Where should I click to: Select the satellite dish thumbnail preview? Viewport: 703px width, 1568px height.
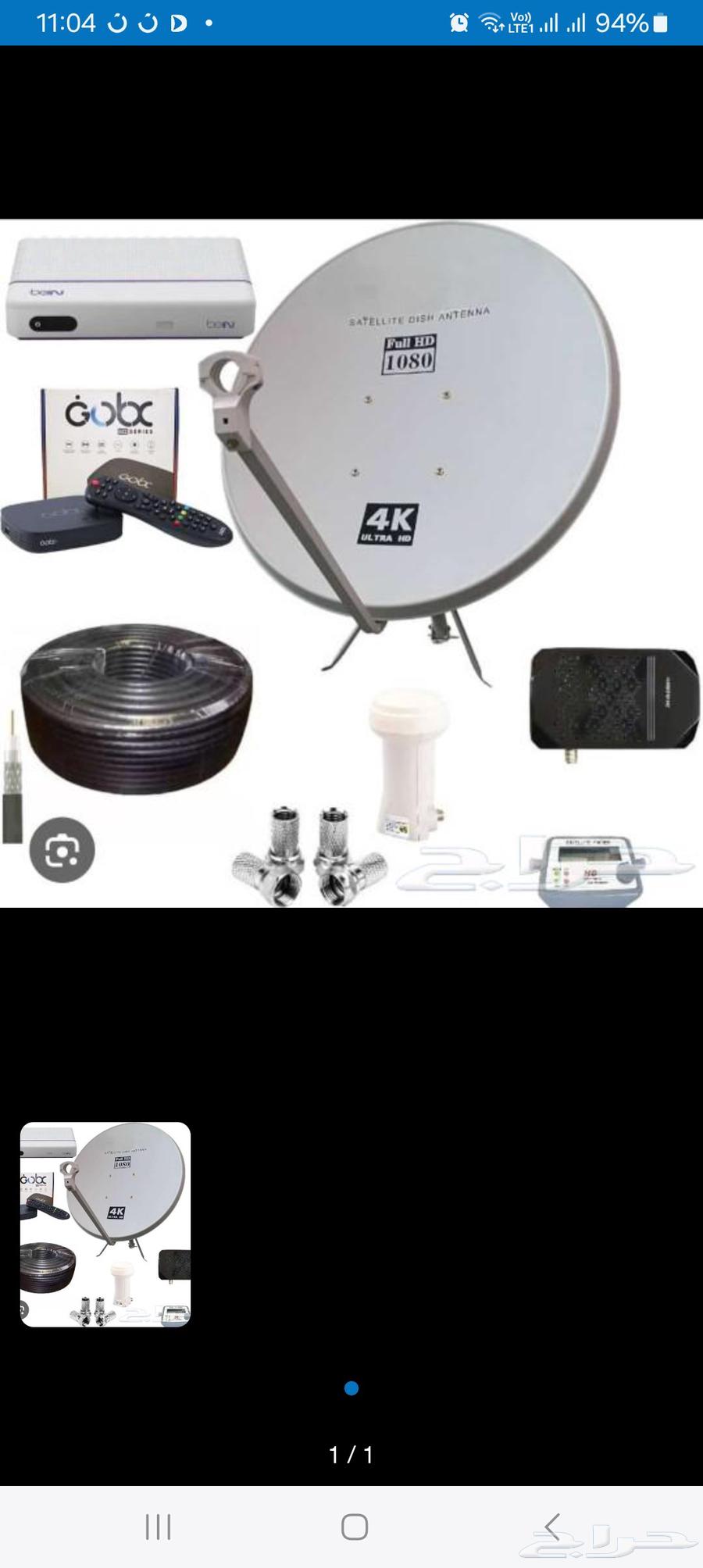(x=105, y=1224)
